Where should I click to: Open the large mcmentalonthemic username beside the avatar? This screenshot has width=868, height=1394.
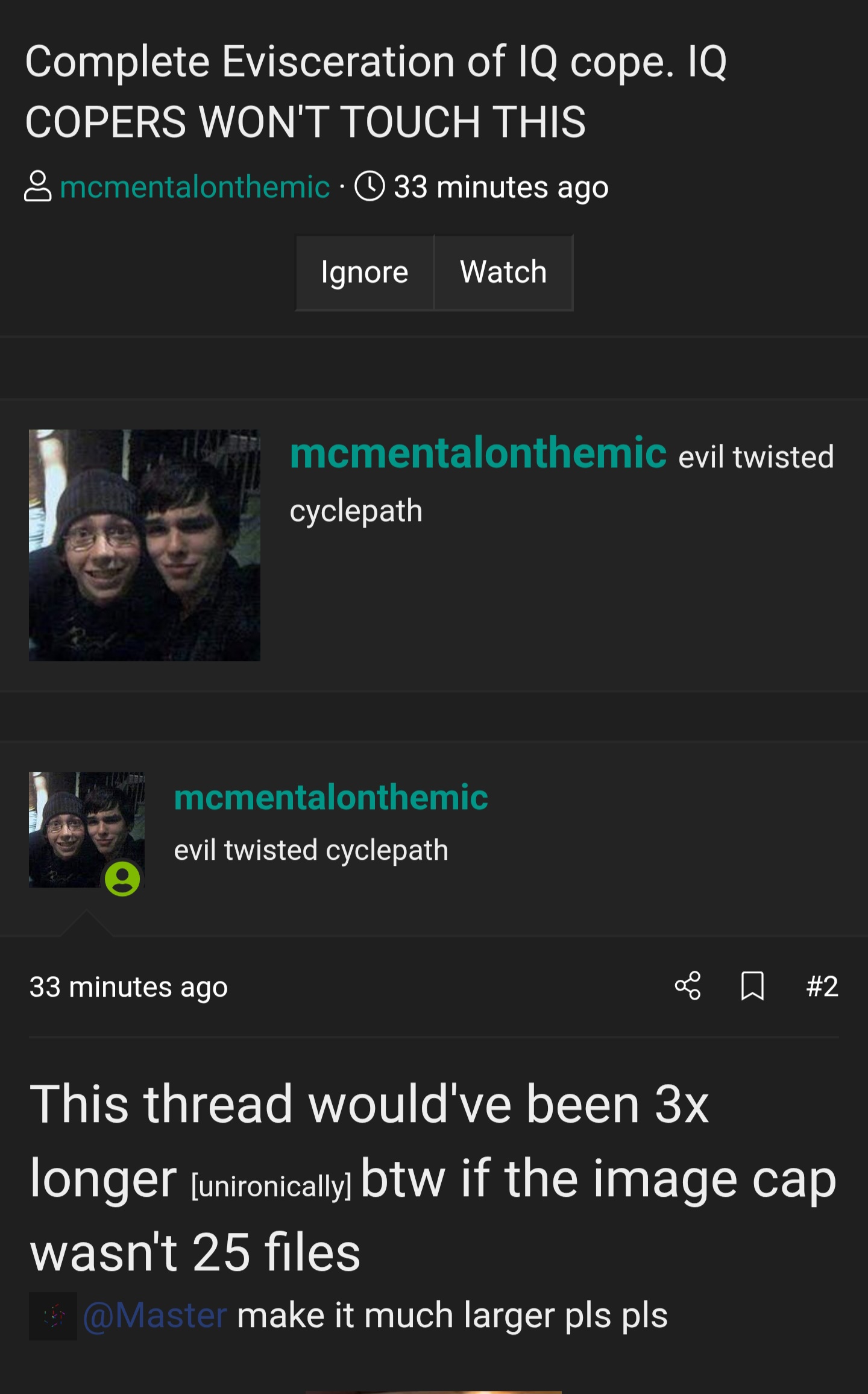click(x=478, y=453)
